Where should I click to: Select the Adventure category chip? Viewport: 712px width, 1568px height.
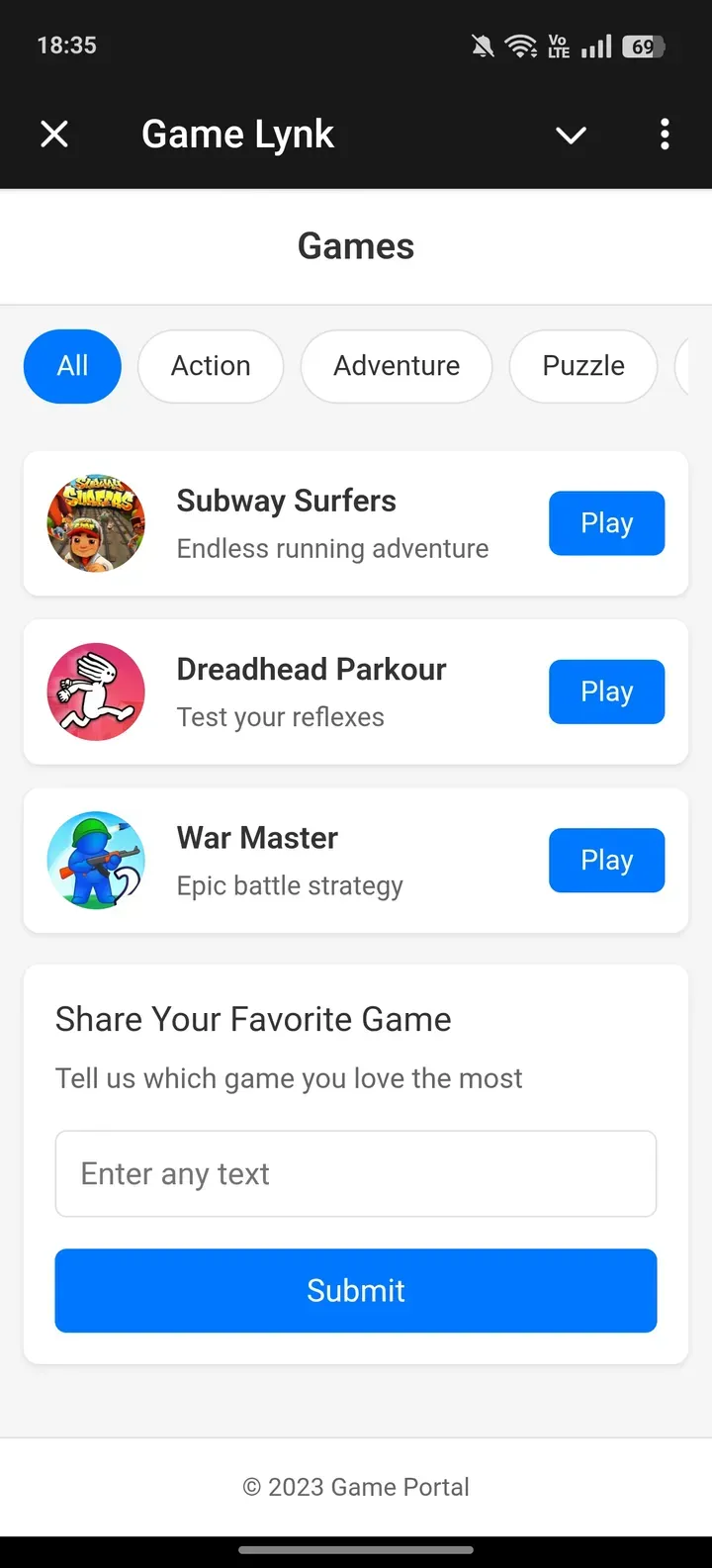[396, 366]
